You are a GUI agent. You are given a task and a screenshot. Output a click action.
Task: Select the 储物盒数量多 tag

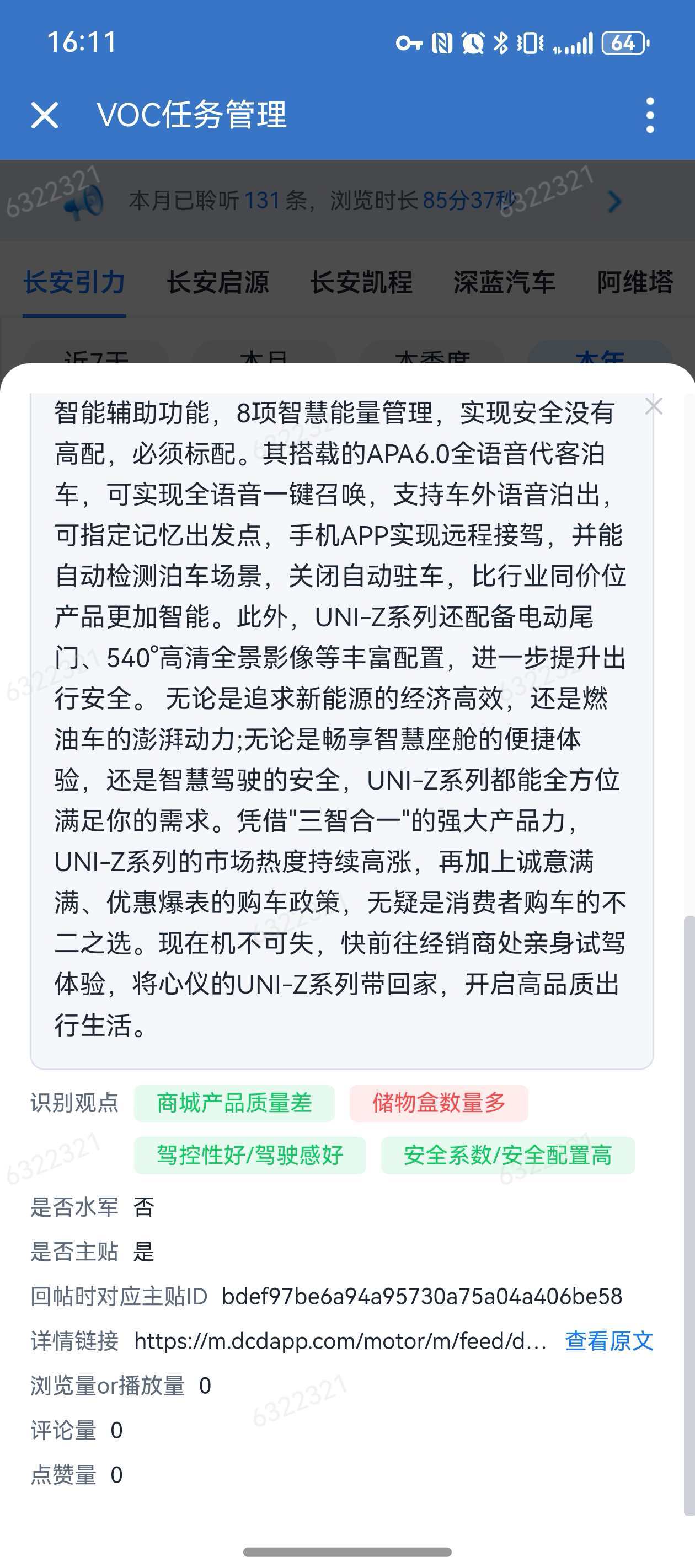[439, 1103]
